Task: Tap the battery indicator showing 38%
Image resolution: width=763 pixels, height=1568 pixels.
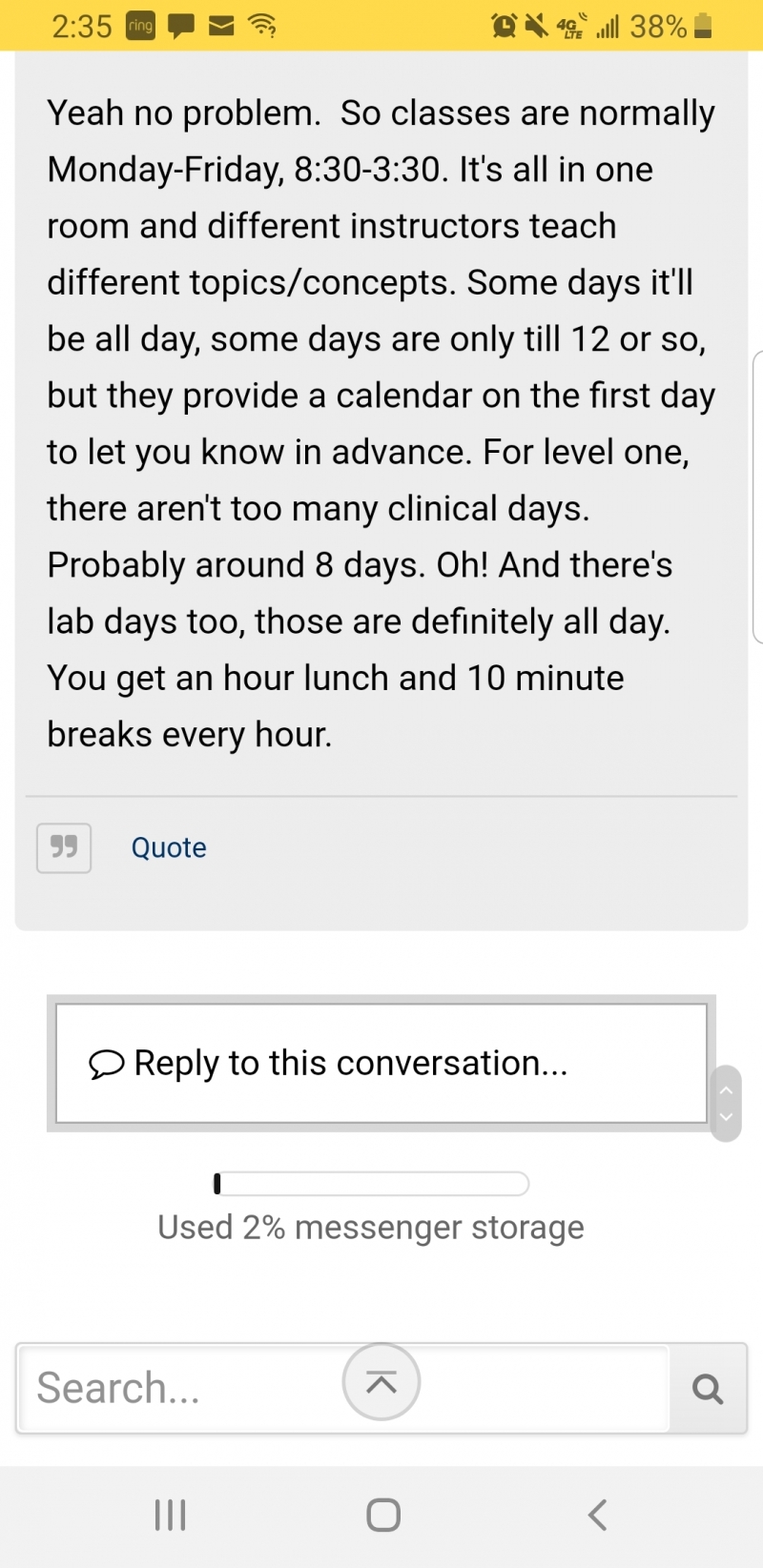Action: [702, 26]
